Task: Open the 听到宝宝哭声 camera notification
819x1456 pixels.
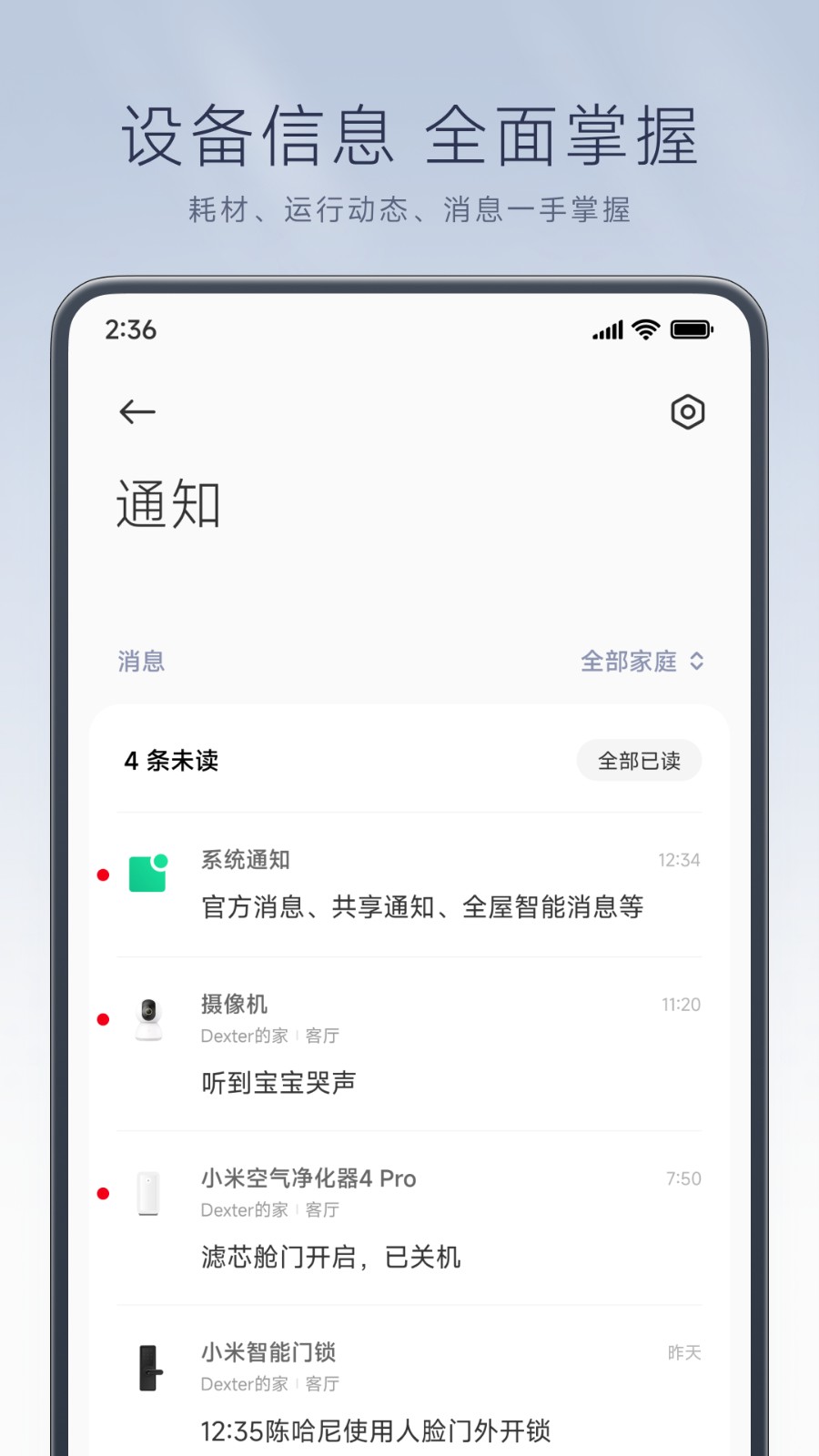Action: [x=278, y=1083]
